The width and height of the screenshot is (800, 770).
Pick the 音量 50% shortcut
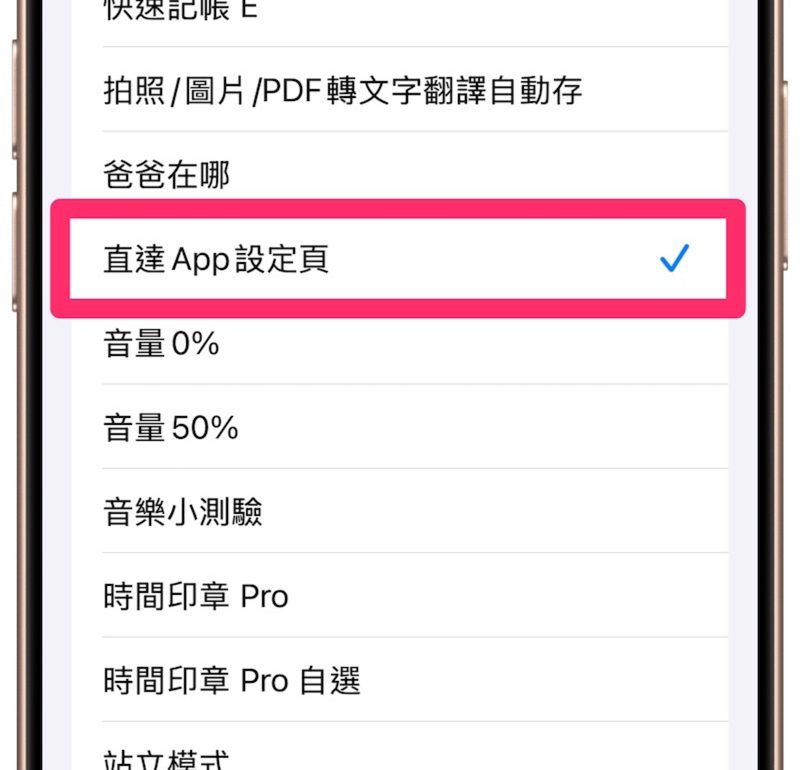171,429
